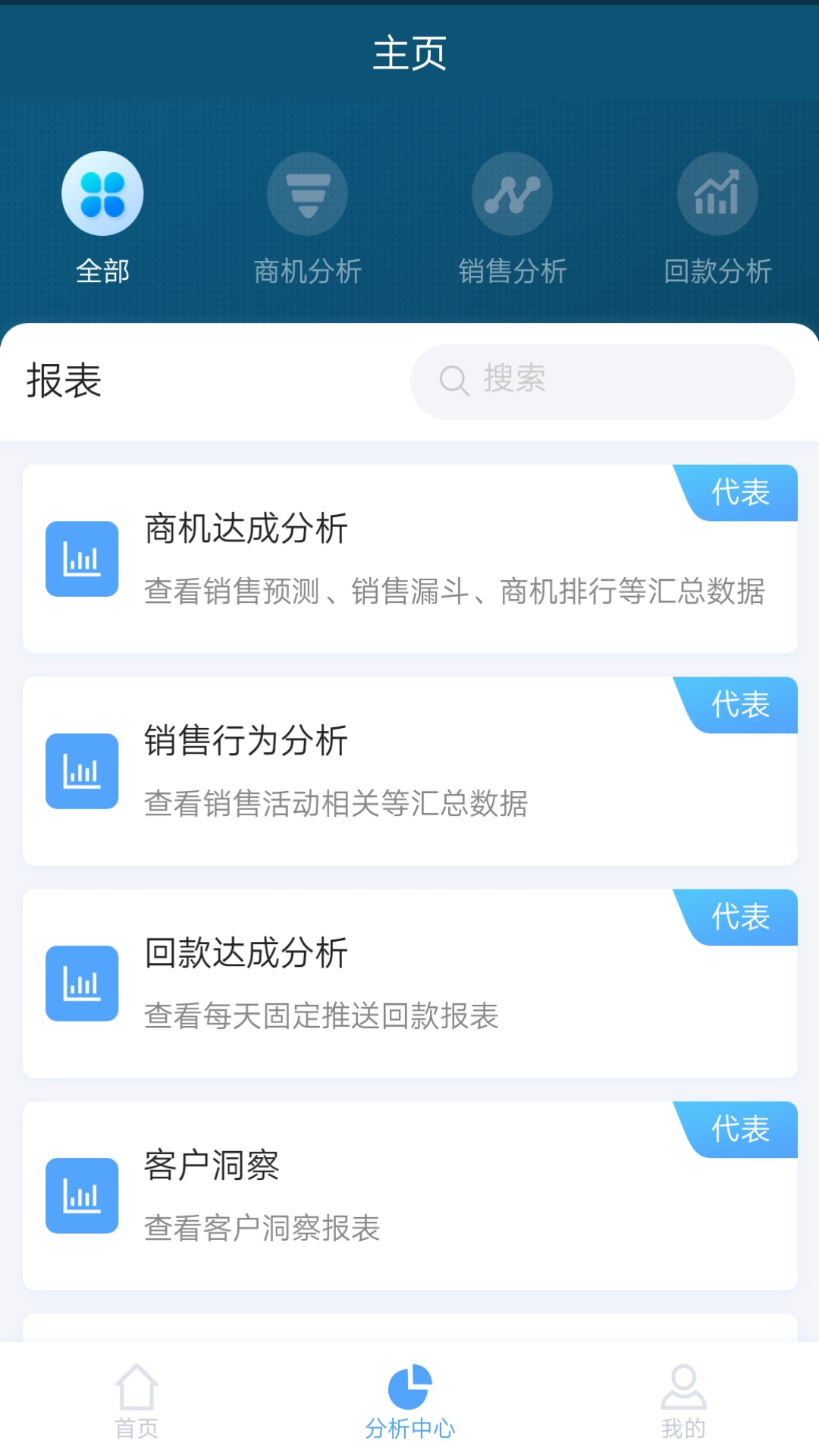Viewport: 819px width, 1456px height.
Task: Open the 商机达成分析 report card
Action: tap(409, 559)
